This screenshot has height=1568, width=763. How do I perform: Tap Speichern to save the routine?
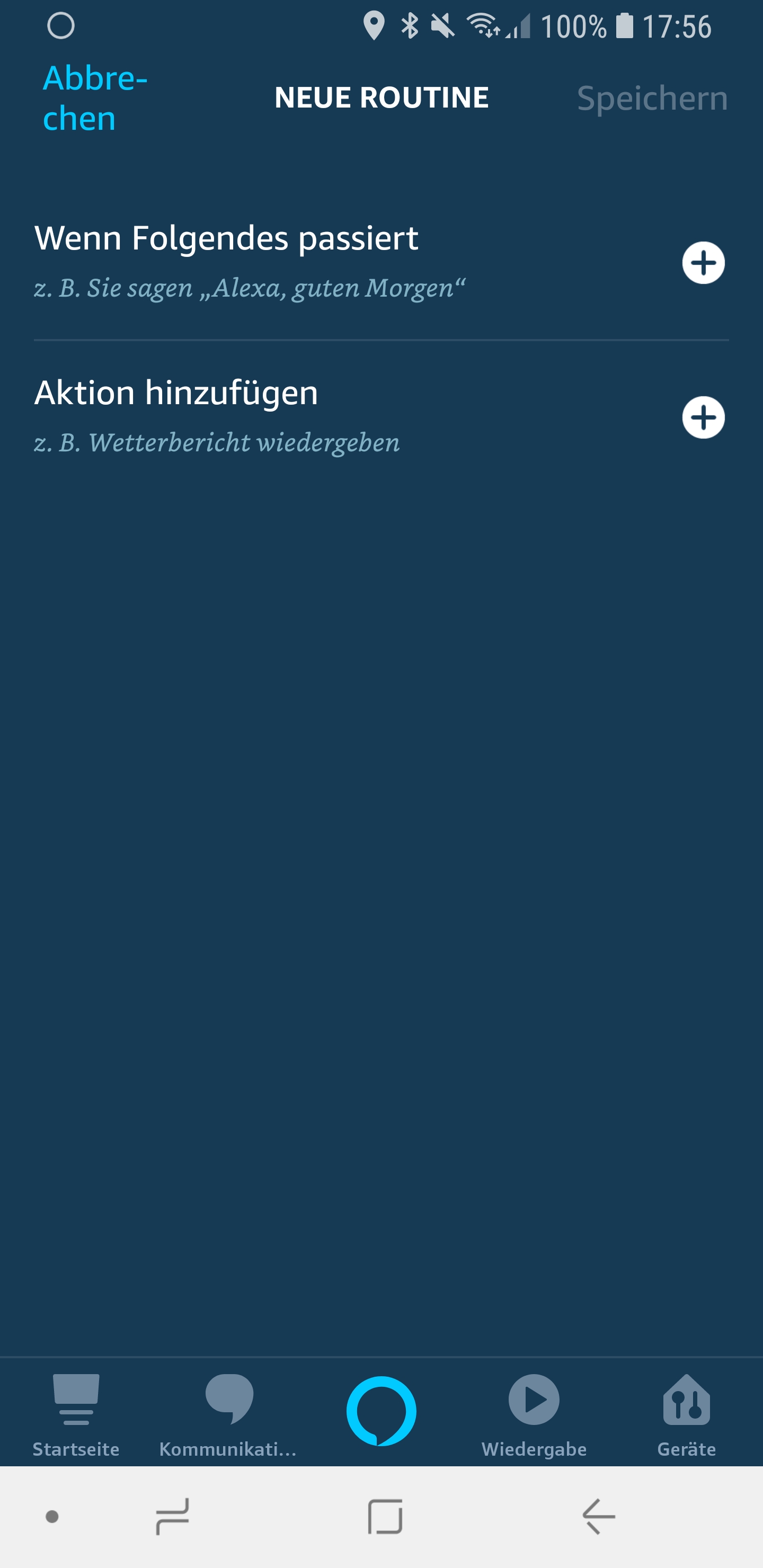(x=652, y=98)
